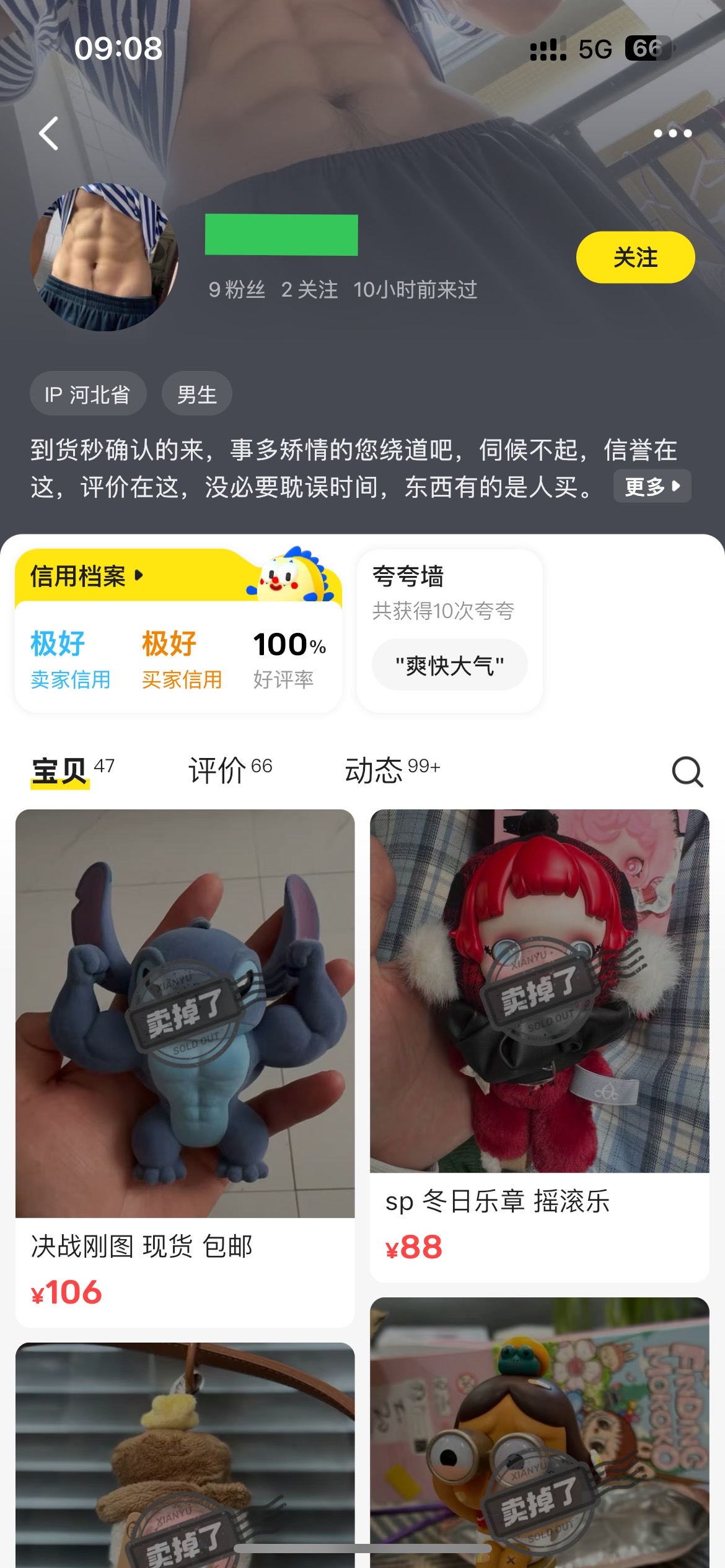Go back using the top-left arrow
The width and height of the screenshot is (725, 1568).
49,134
